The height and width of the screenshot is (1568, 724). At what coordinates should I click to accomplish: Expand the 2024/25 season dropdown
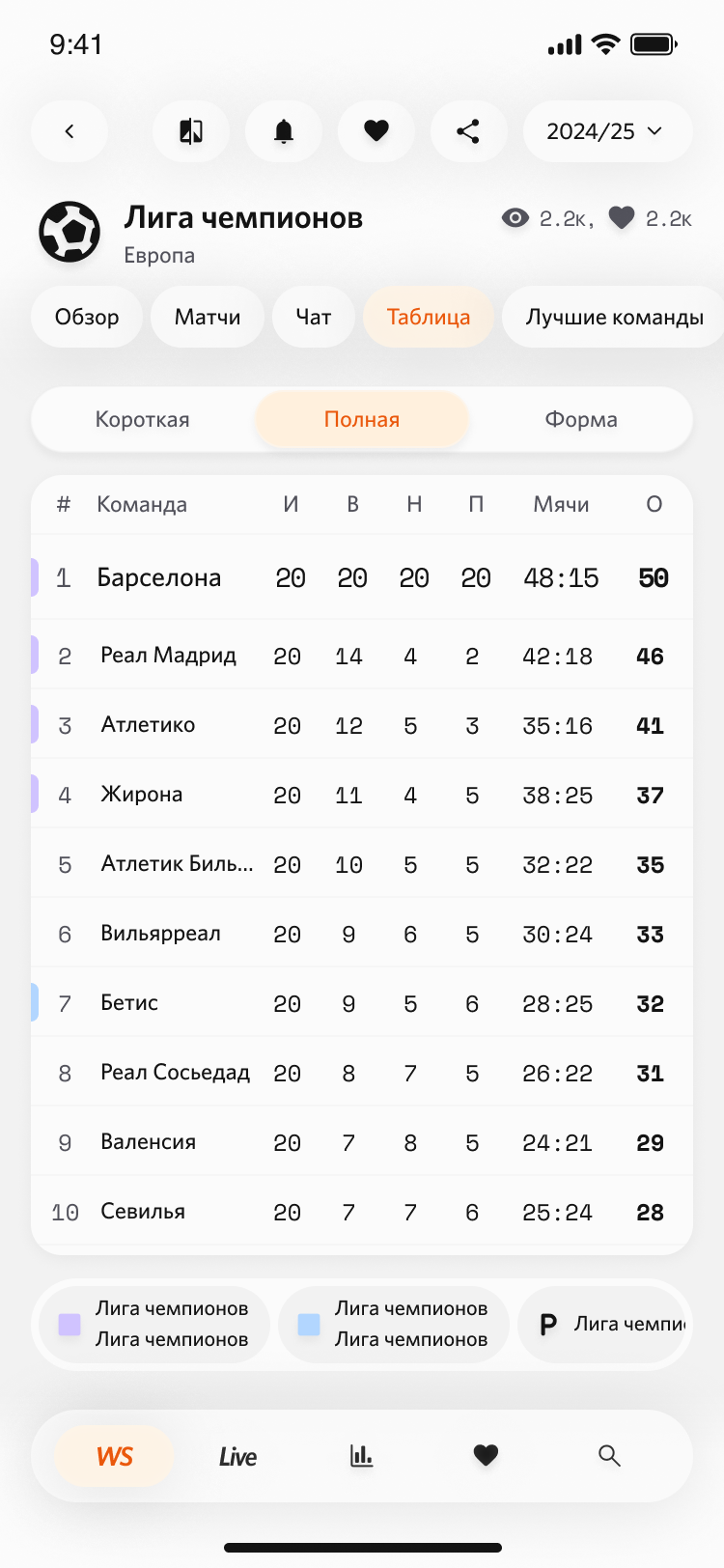pos(607,131)
